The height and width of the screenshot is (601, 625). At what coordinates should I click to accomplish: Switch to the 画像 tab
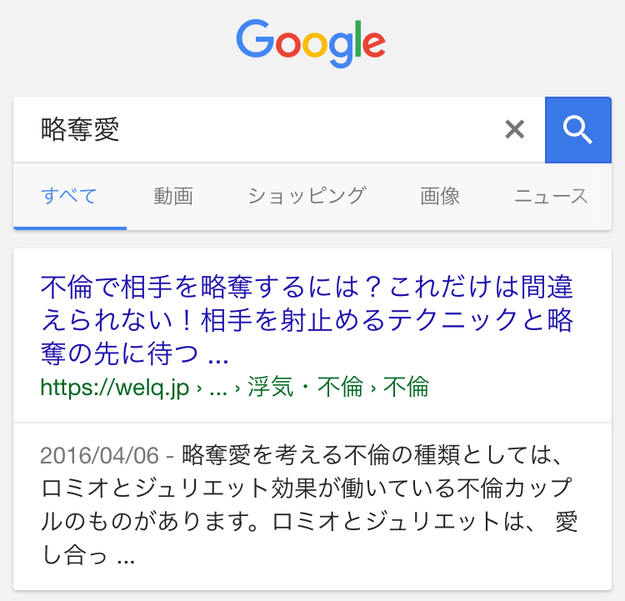(440, 196)
